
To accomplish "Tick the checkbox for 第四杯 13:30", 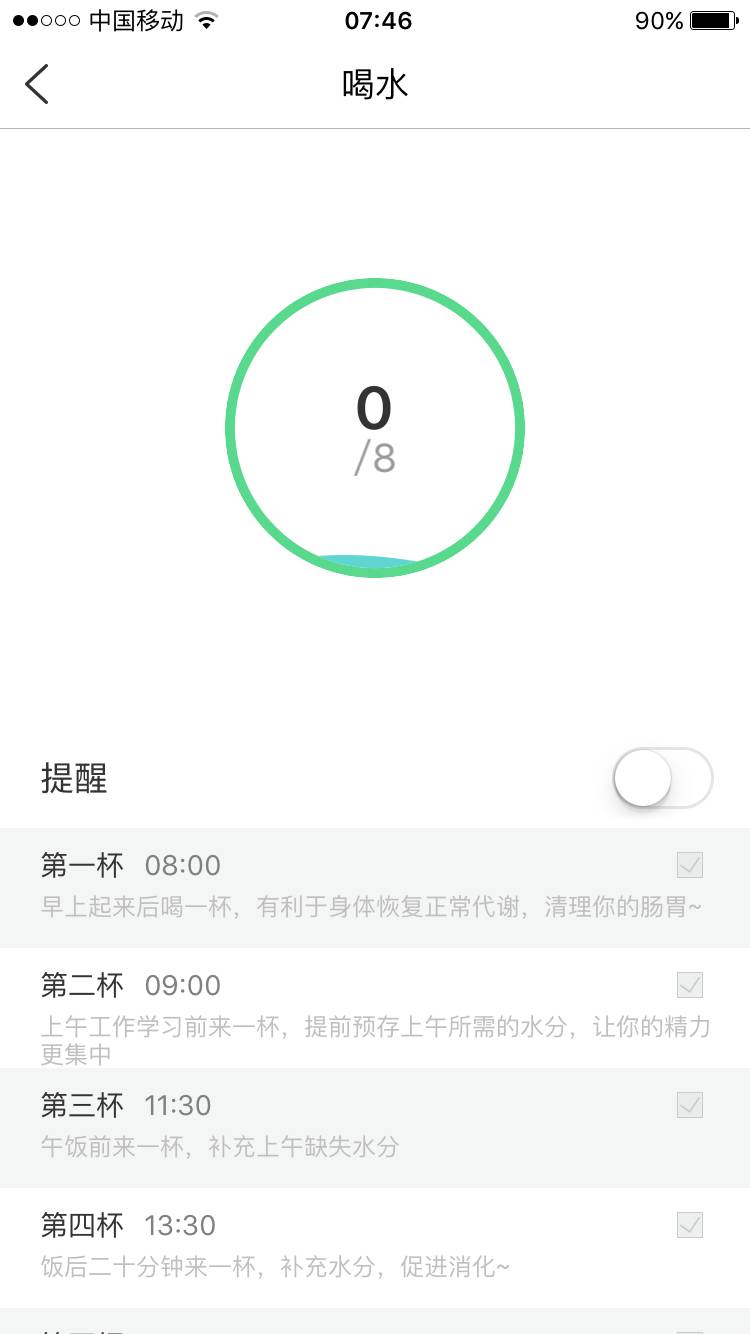I will 690,1225.
